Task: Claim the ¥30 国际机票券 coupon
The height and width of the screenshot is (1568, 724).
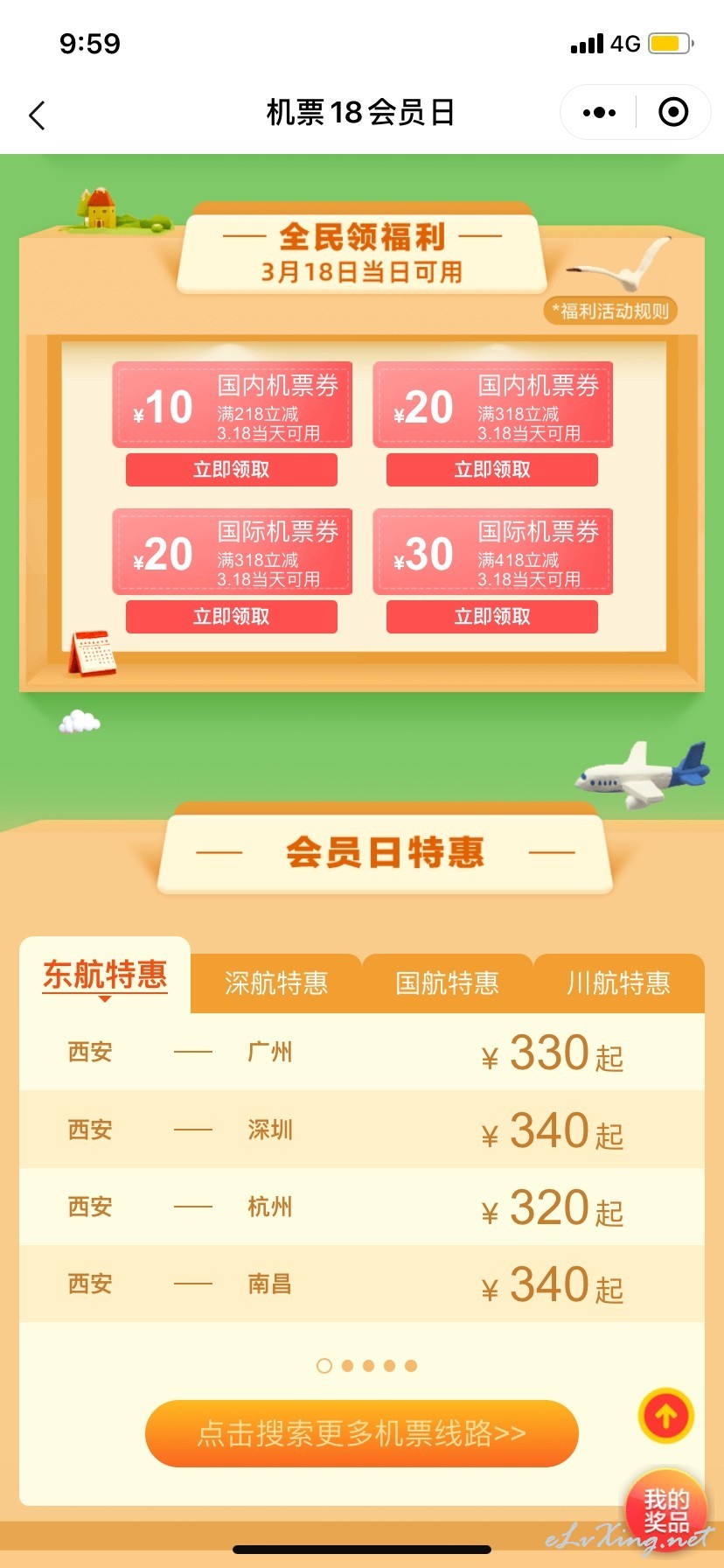Action: 492,617
